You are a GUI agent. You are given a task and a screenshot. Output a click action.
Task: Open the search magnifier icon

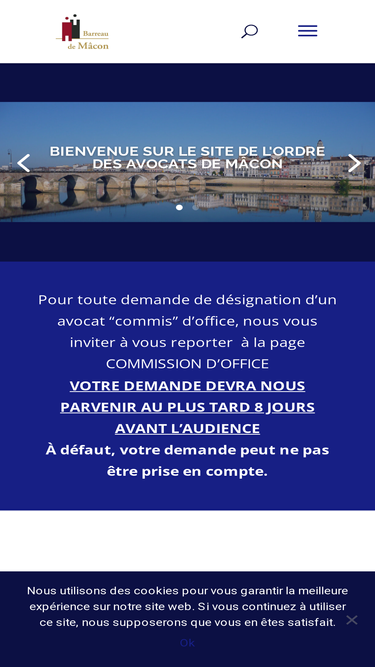click(x=250, y=31)
